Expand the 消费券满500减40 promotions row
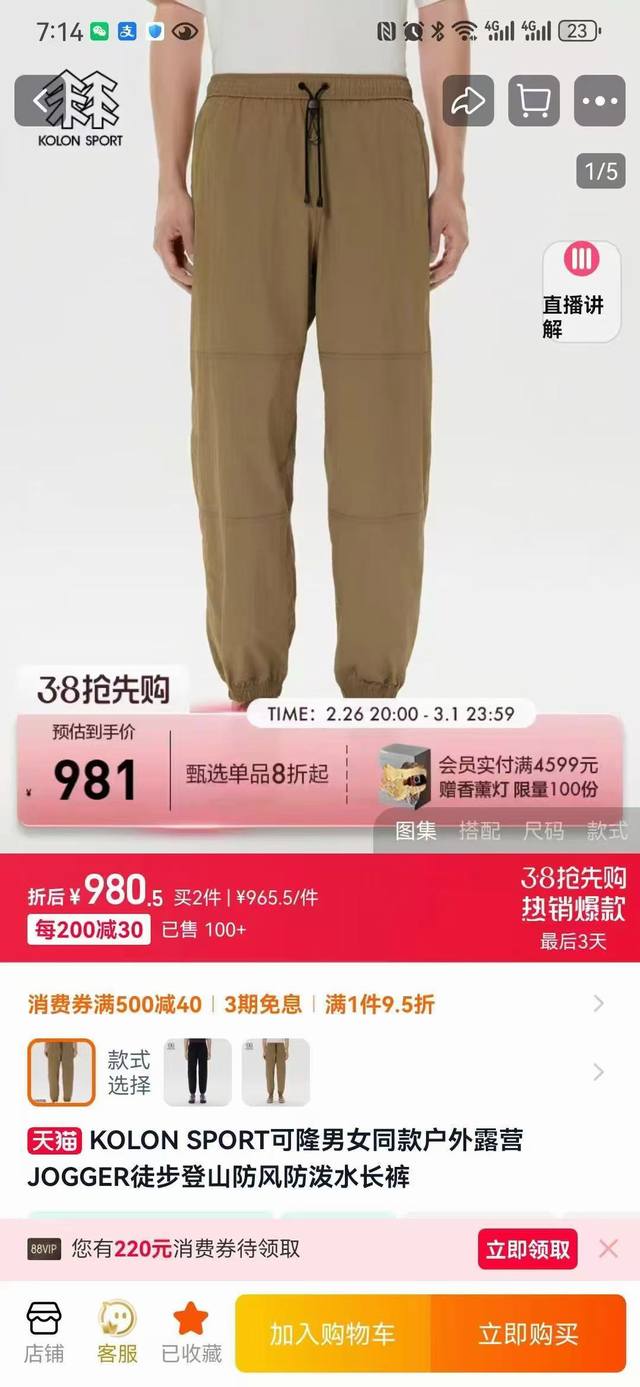This screenshot has height=1387, width=640. coord(599,1003)
